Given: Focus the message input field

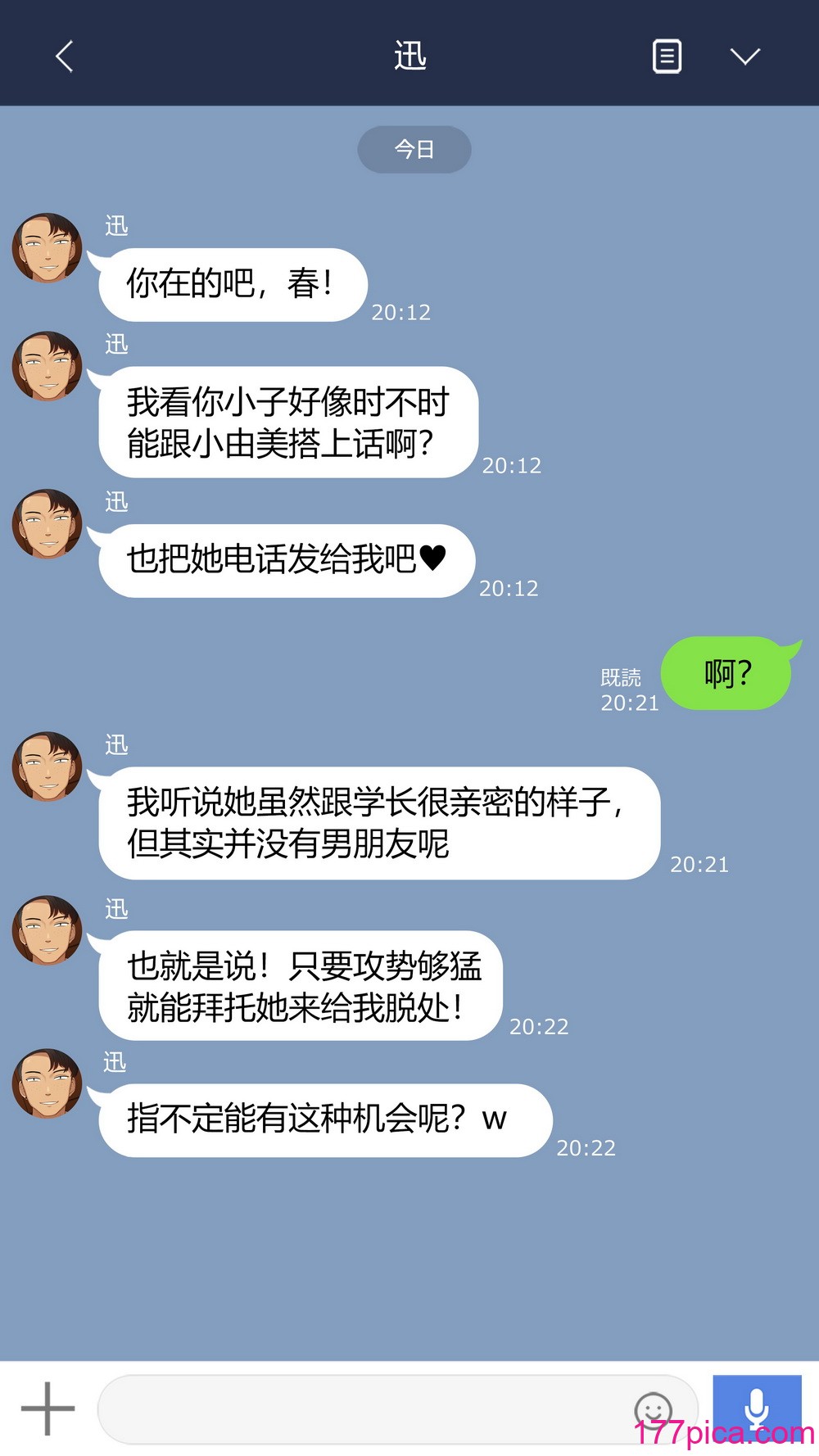Looking at the screenshot, I should pos(360,1409).
